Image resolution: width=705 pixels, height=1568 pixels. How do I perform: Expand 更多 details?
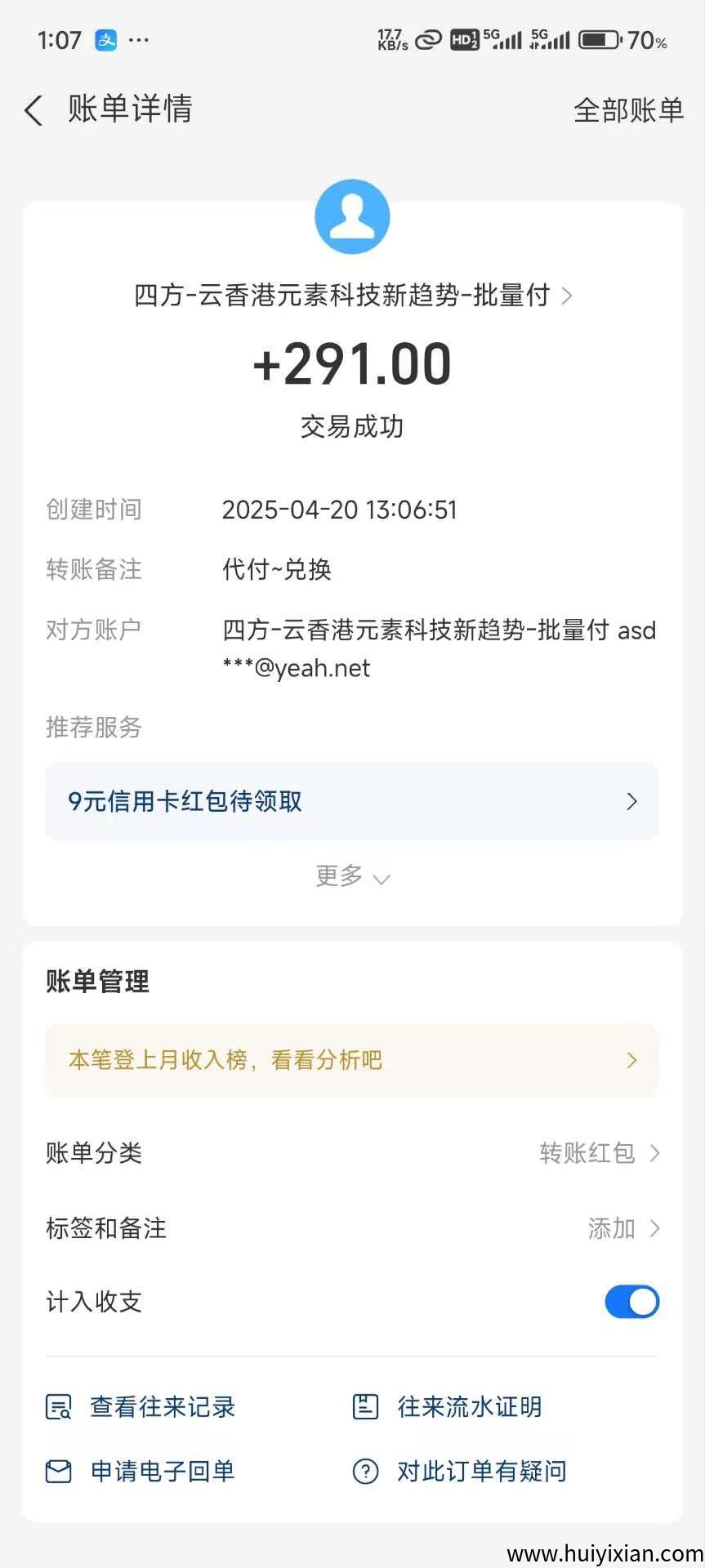point(352,876)
